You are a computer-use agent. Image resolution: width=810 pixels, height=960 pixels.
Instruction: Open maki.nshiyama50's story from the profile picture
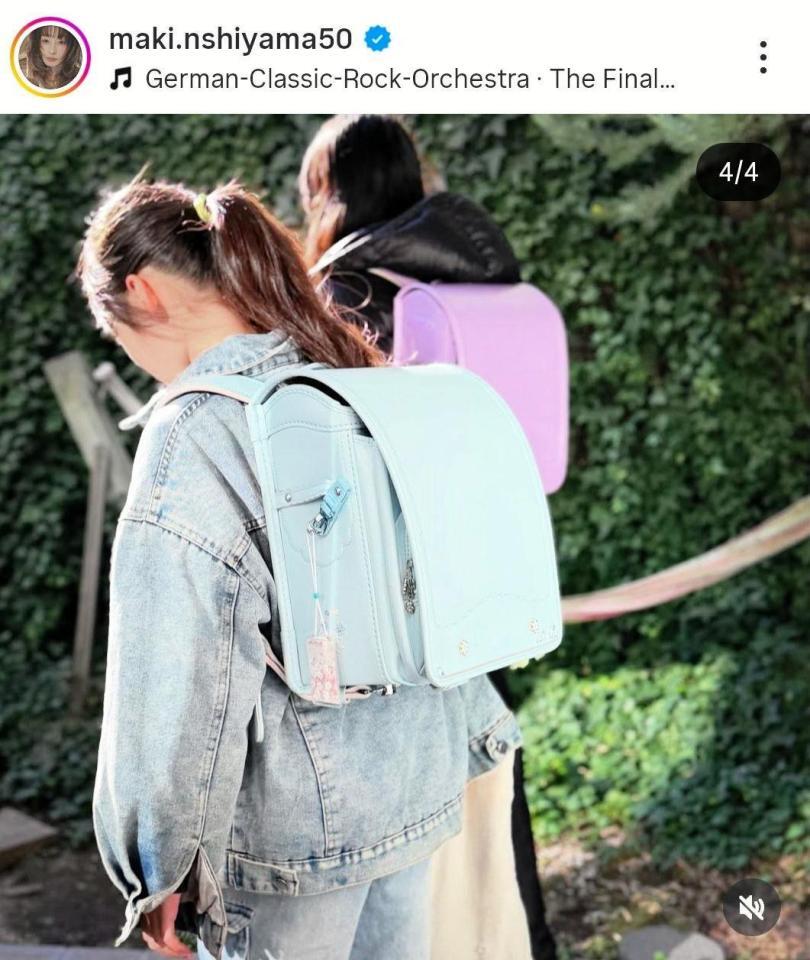coord(49,57)
